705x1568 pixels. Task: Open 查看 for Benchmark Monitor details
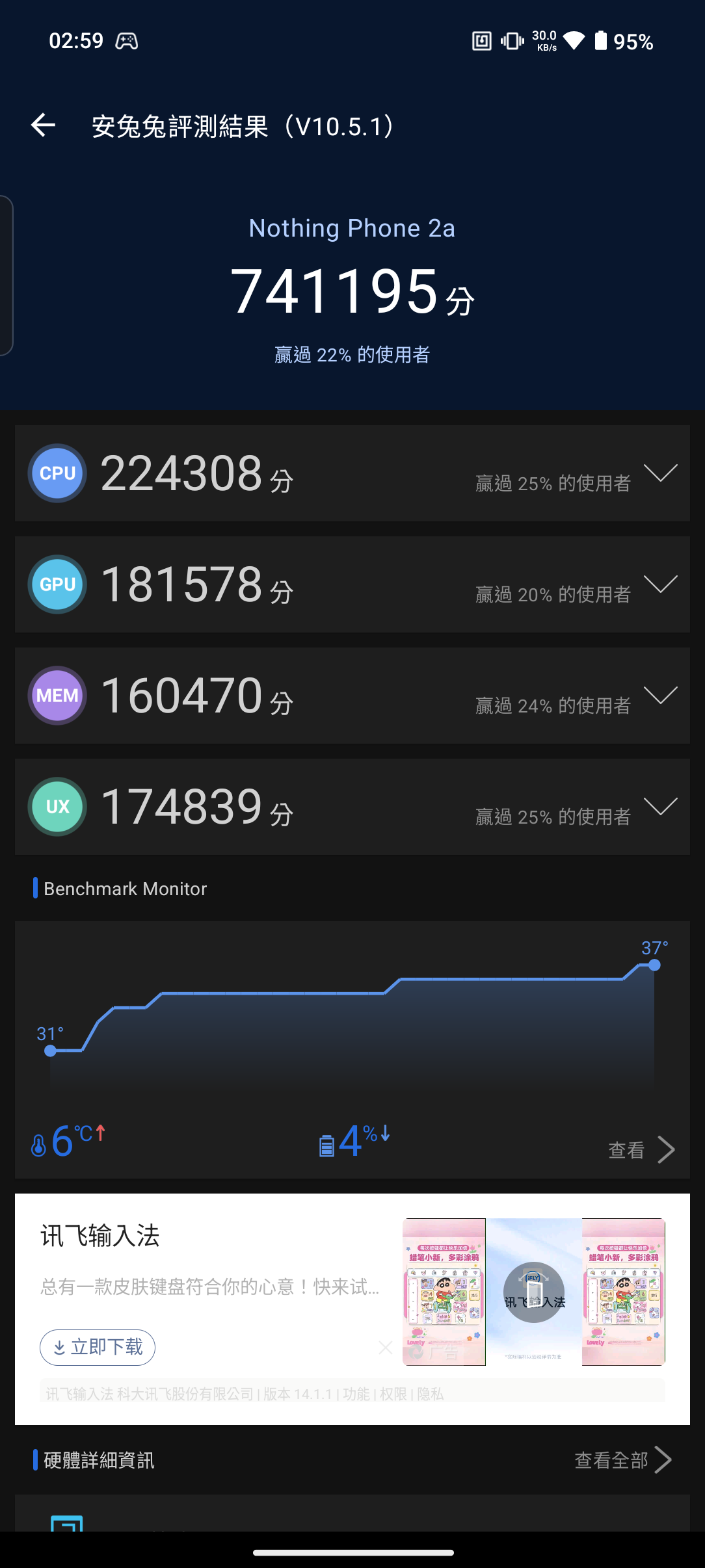click(x=641, y=1149)
